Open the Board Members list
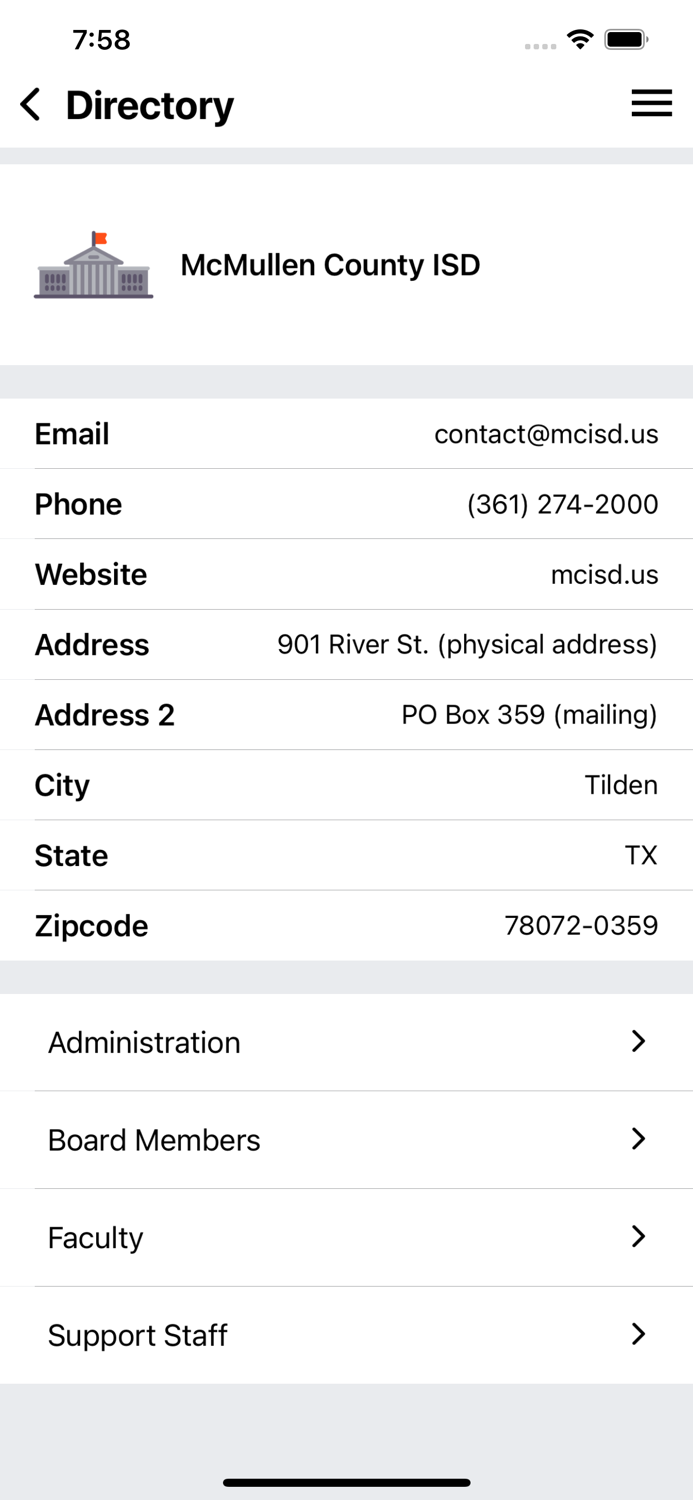 tap(346, 1140)
